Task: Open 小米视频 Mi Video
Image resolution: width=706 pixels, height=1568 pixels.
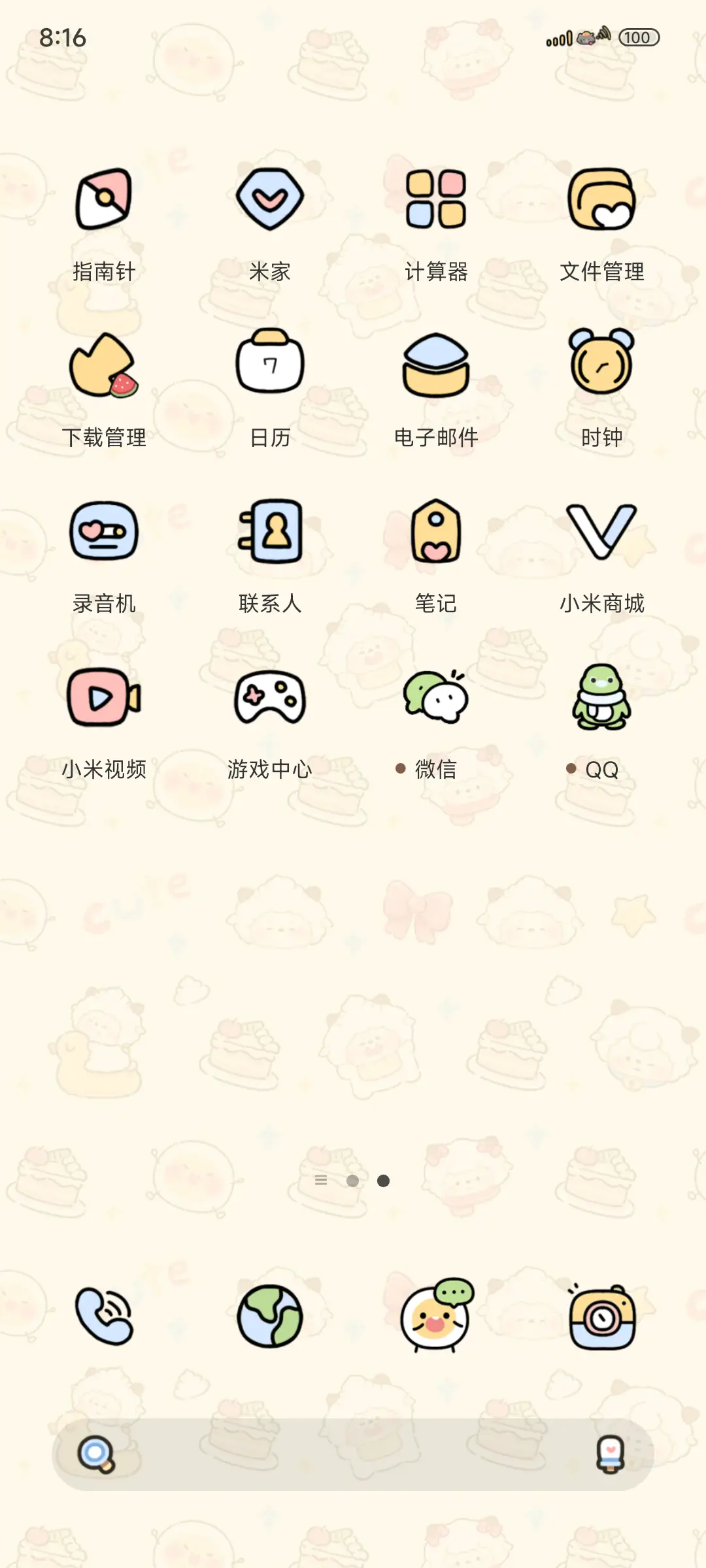Action: coord(105,699)
